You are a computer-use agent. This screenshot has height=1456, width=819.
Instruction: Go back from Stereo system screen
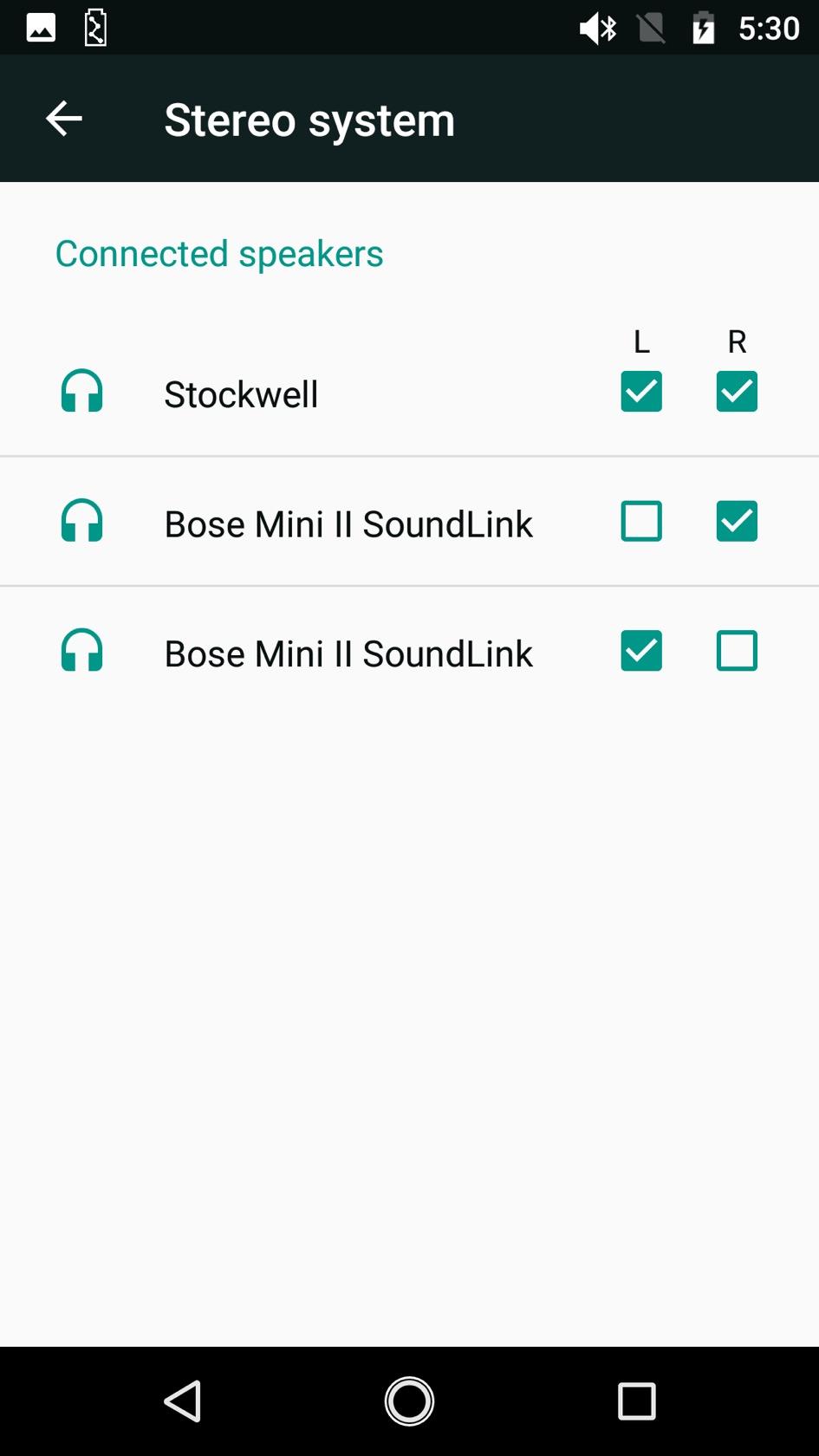tap(63, 119)
